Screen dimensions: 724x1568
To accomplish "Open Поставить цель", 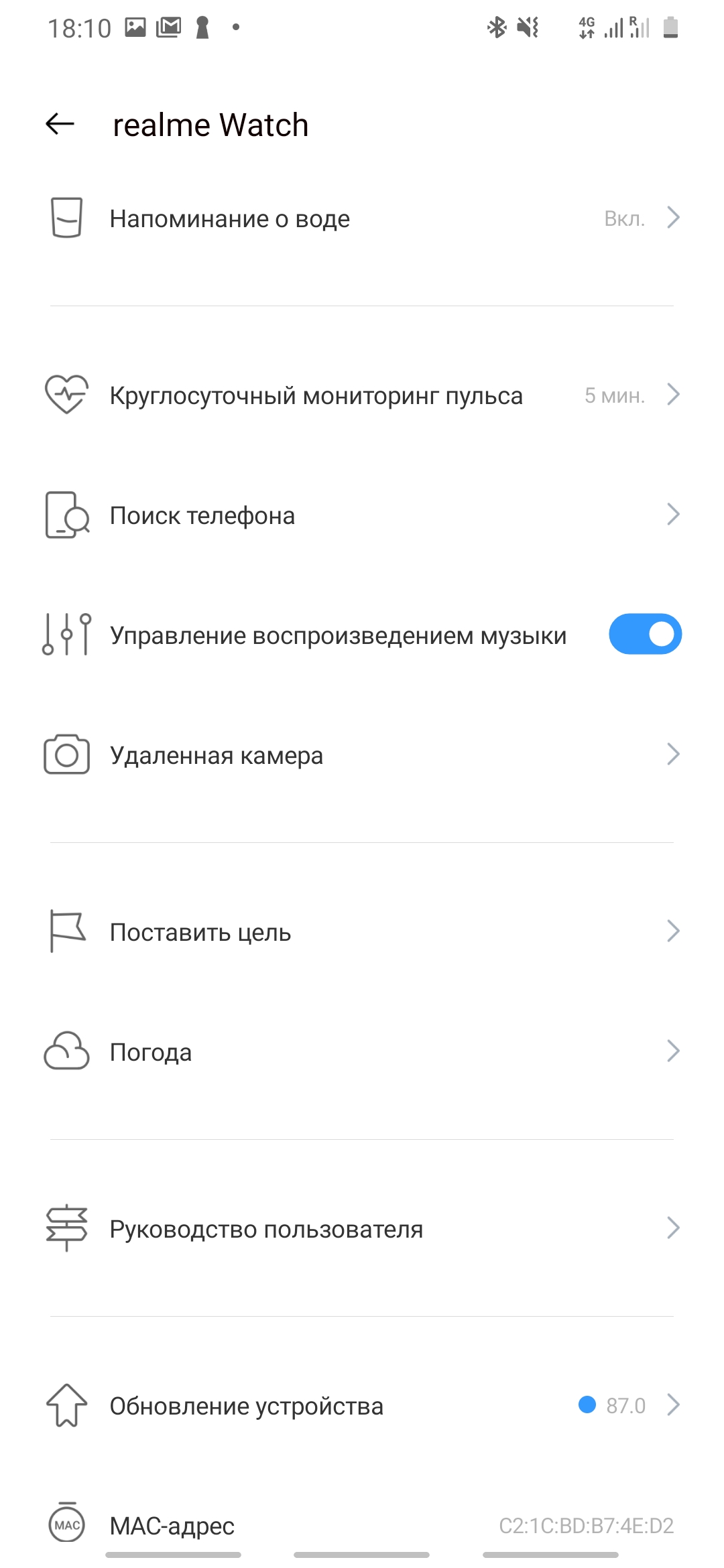I will (362, 932).
